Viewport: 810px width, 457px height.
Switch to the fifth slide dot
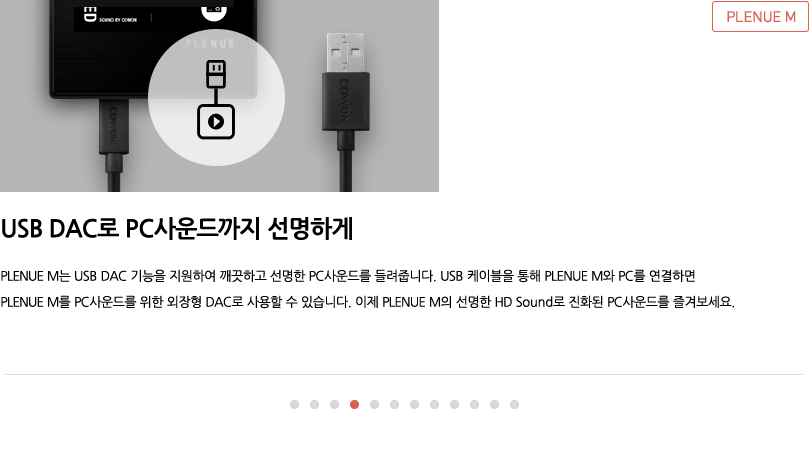pos(374,404)
